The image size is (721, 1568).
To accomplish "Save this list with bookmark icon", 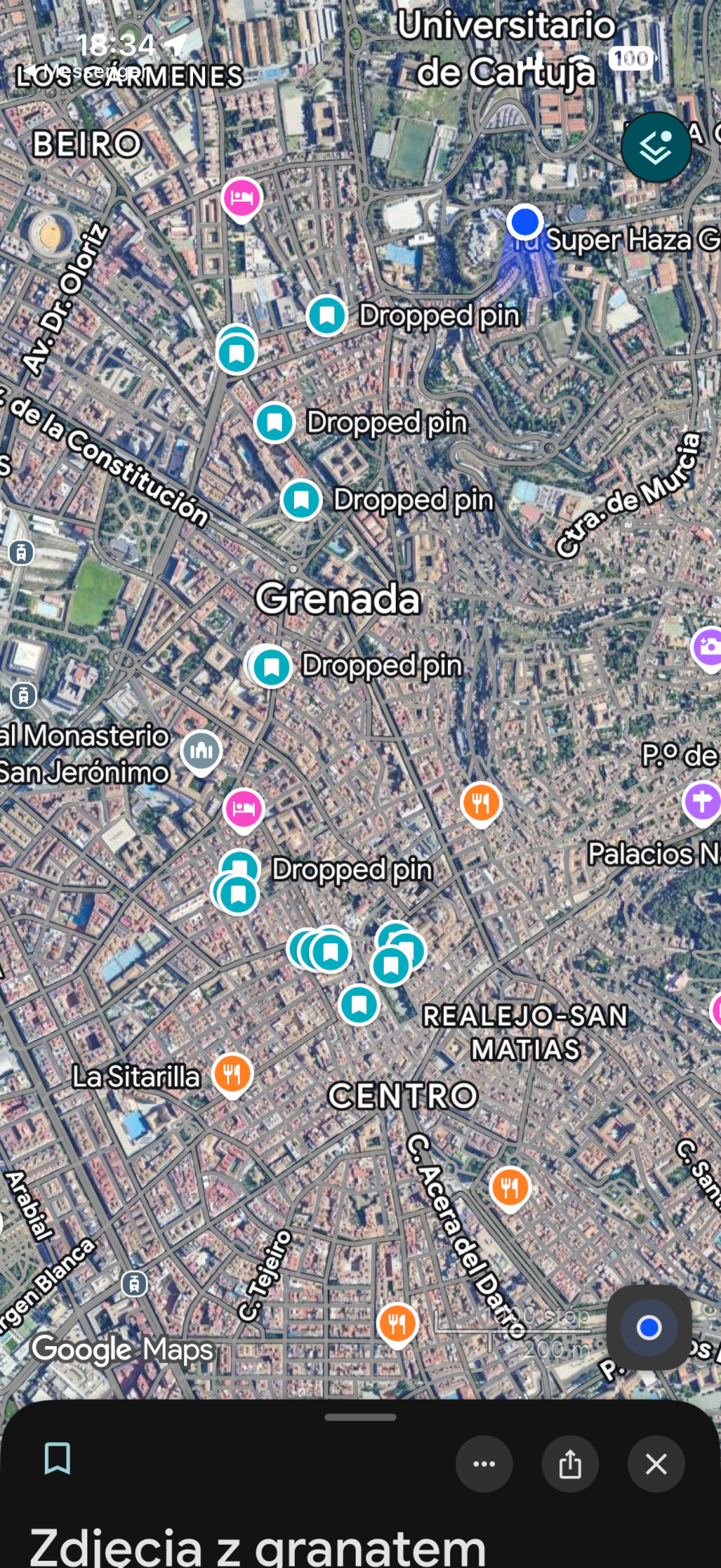I will (x=58, y=1458).
